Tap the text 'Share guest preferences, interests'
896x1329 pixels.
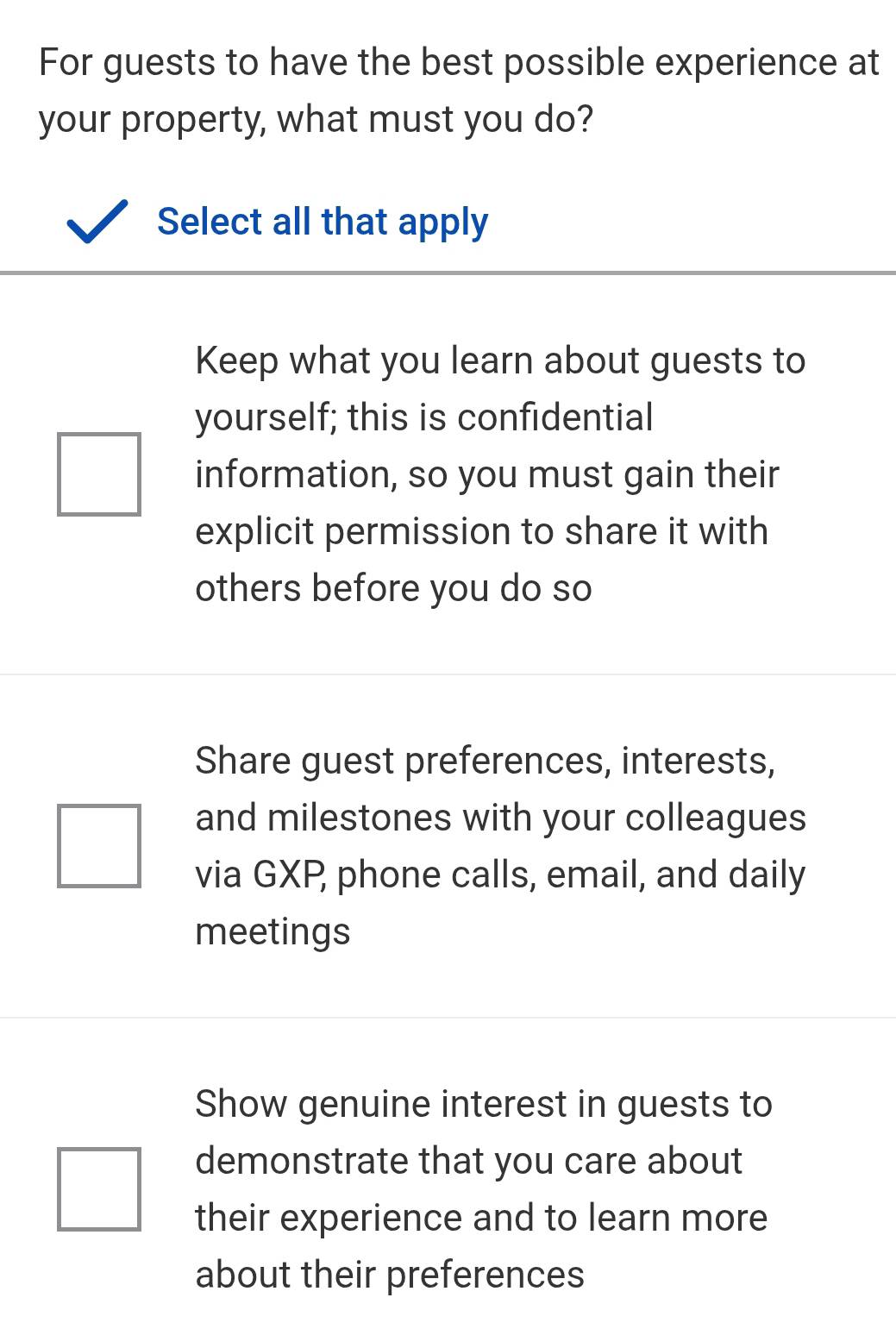[483, 760]
